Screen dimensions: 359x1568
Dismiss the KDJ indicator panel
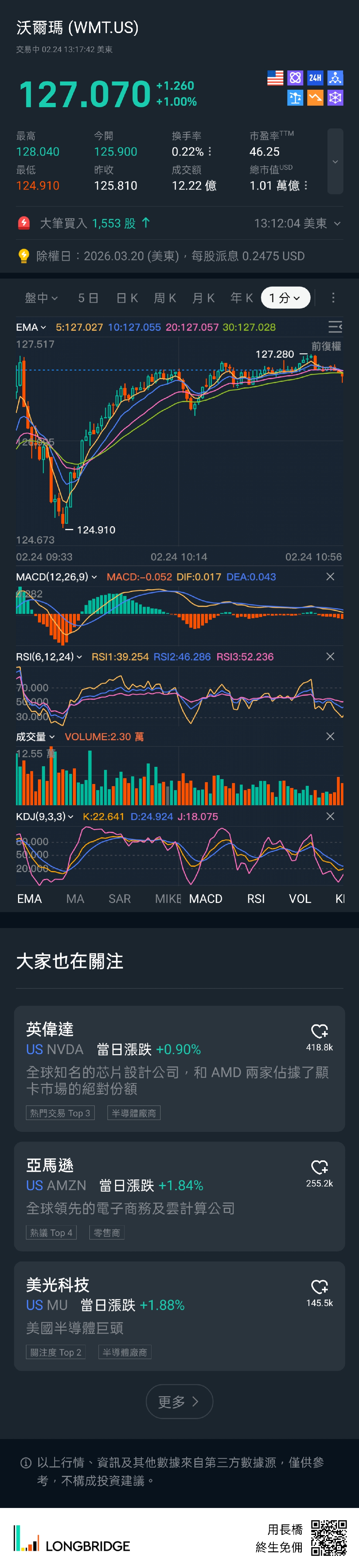coord(331,816)
